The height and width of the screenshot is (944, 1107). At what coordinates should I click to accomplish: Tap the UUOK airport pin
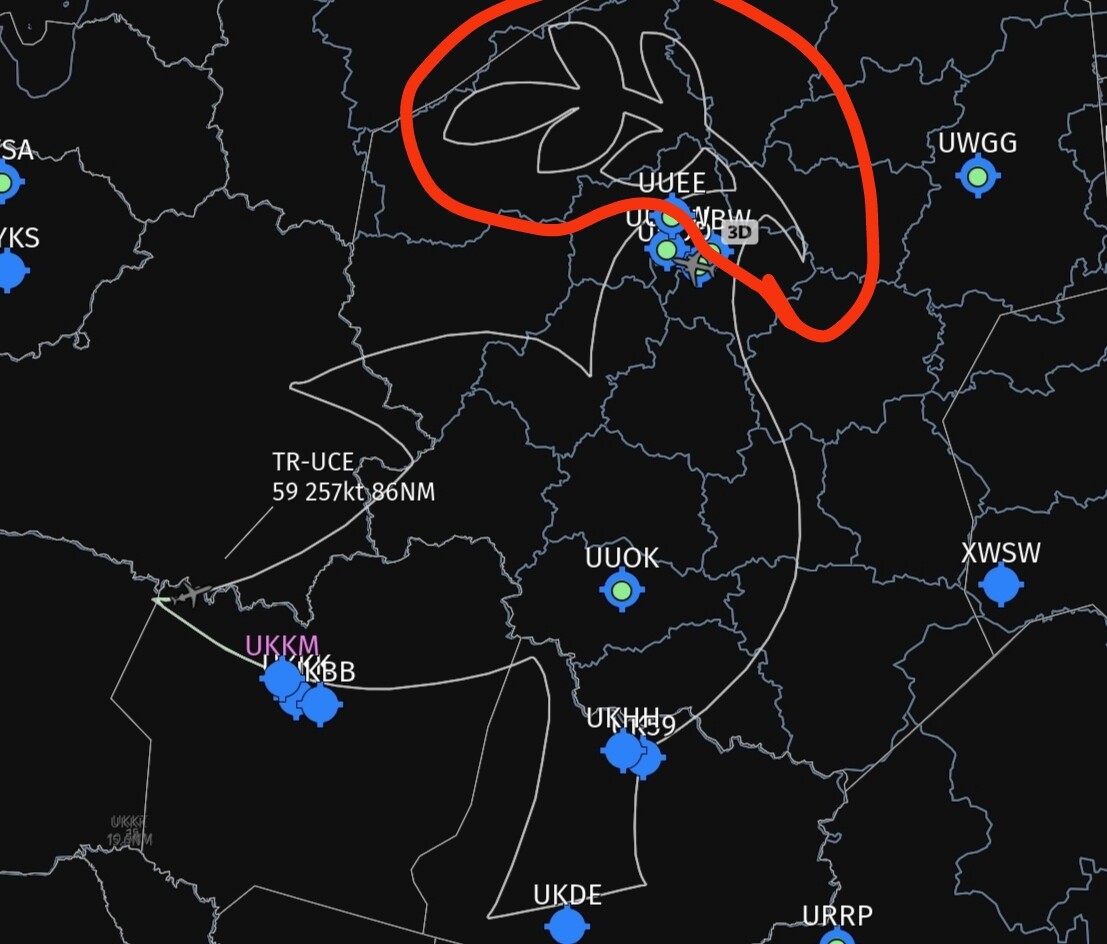click(x=622, y=590)
